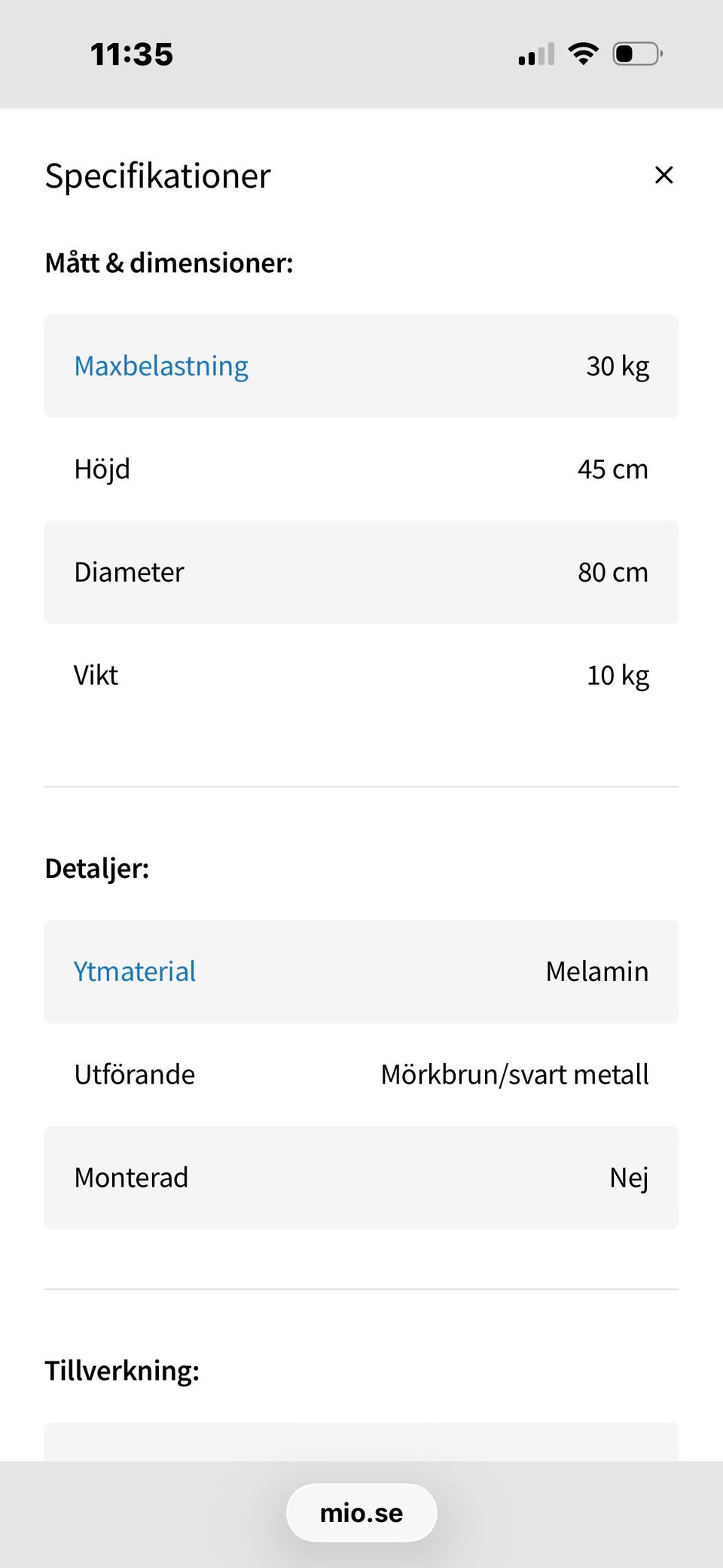Image resolution: width=723 pixels, height=1568 pixels.
Task: Open the Ytmaterial link
Action: (135, 971)
